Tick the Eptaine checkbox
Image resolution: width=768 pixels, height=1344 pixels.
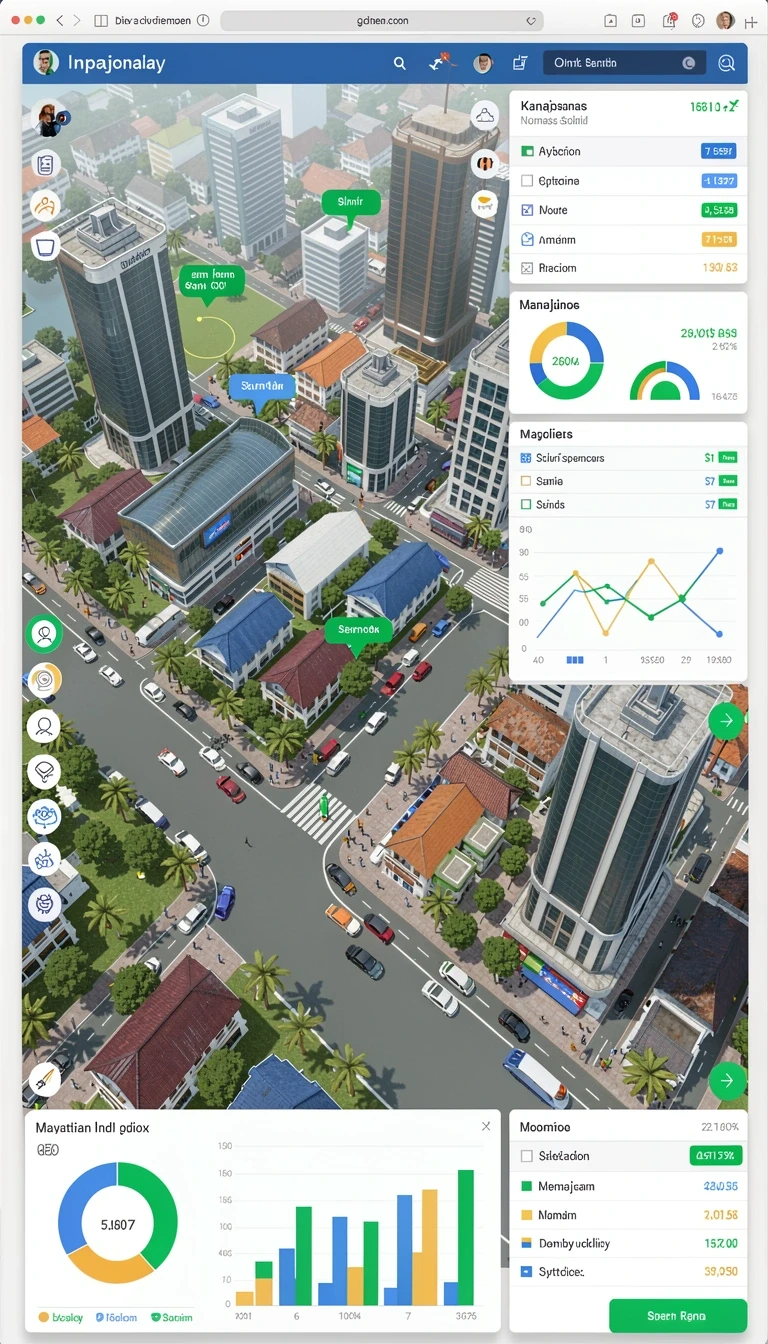(x=528, y=181)
